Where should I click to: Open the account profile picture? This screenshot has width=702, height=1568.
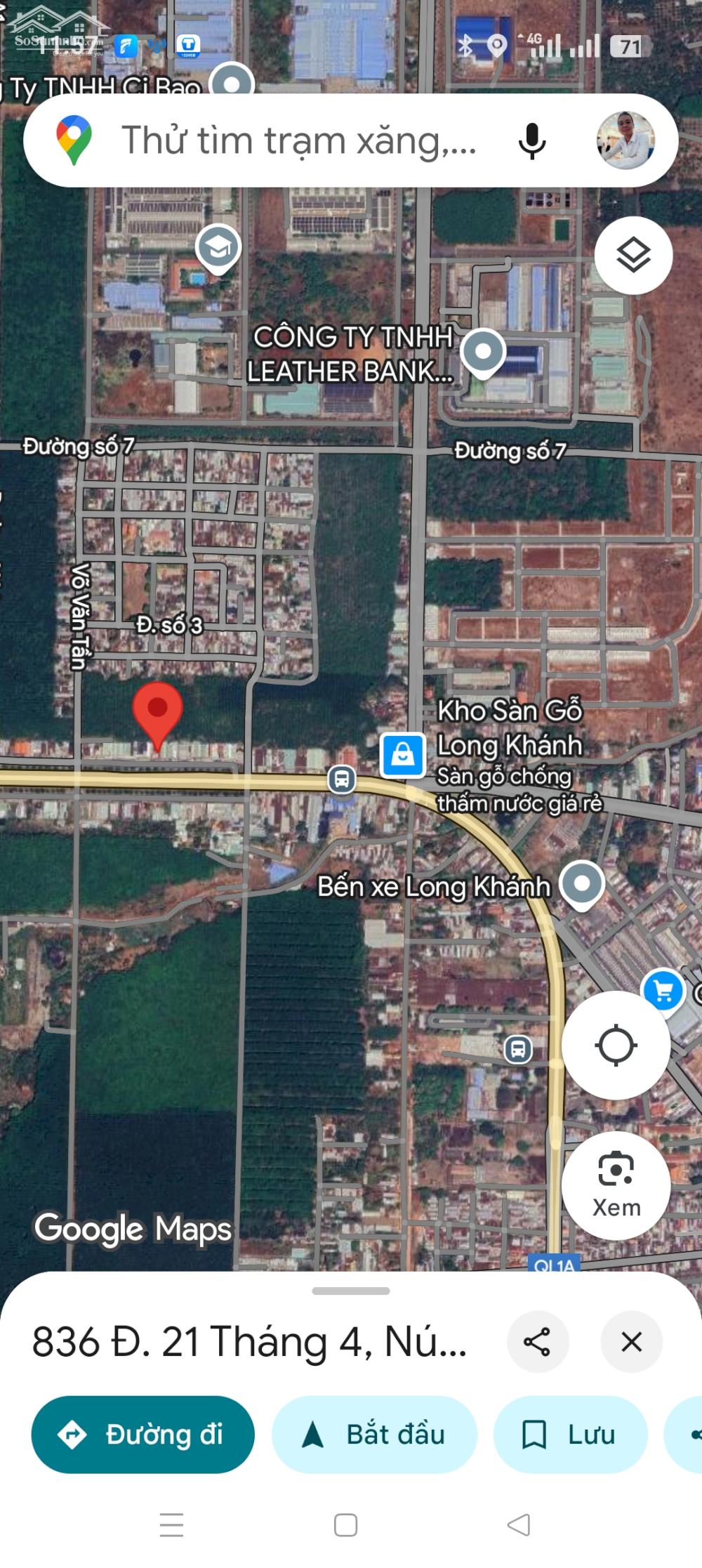(625, 140)
